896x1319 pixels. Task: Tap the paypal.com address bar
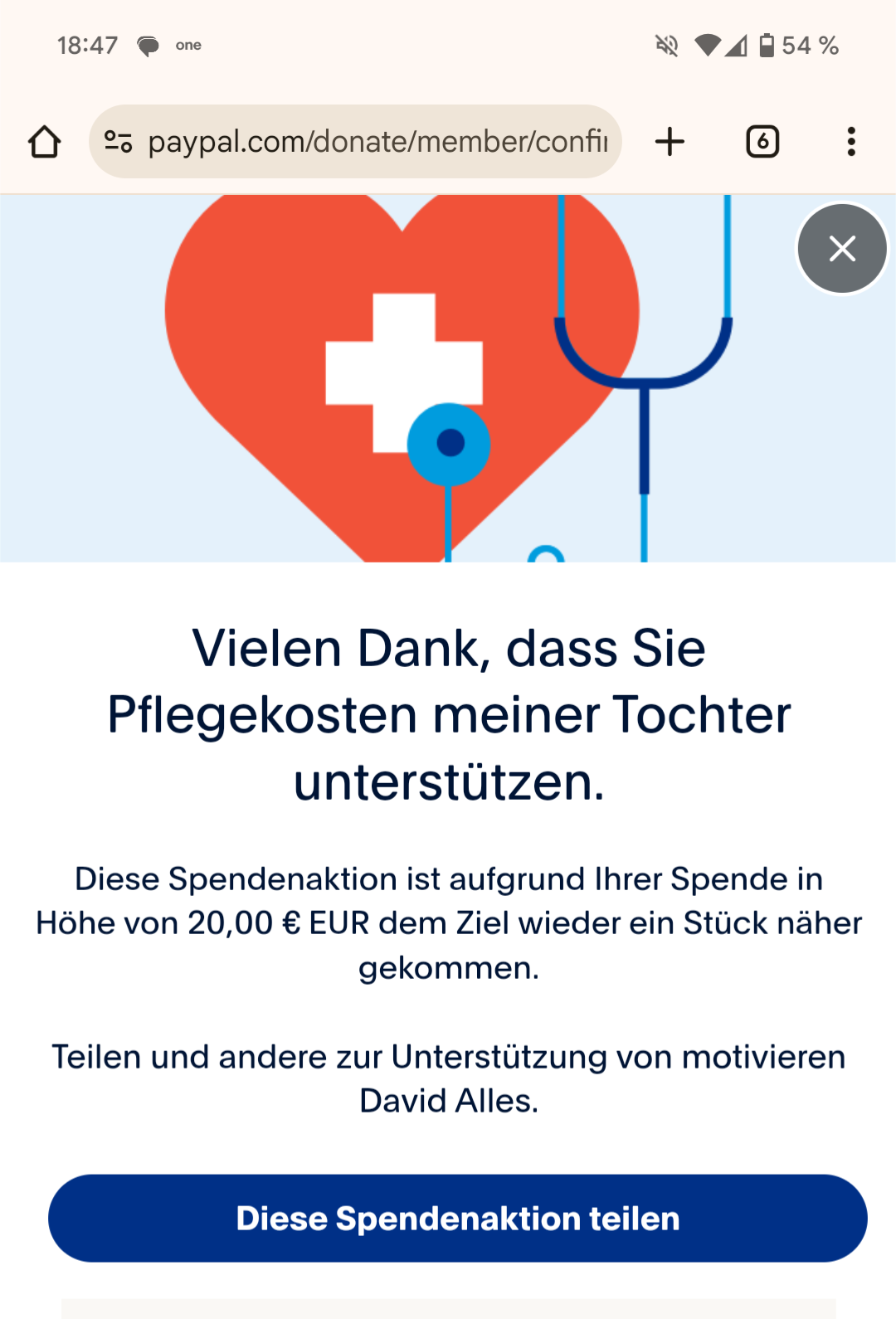[377, 142]
